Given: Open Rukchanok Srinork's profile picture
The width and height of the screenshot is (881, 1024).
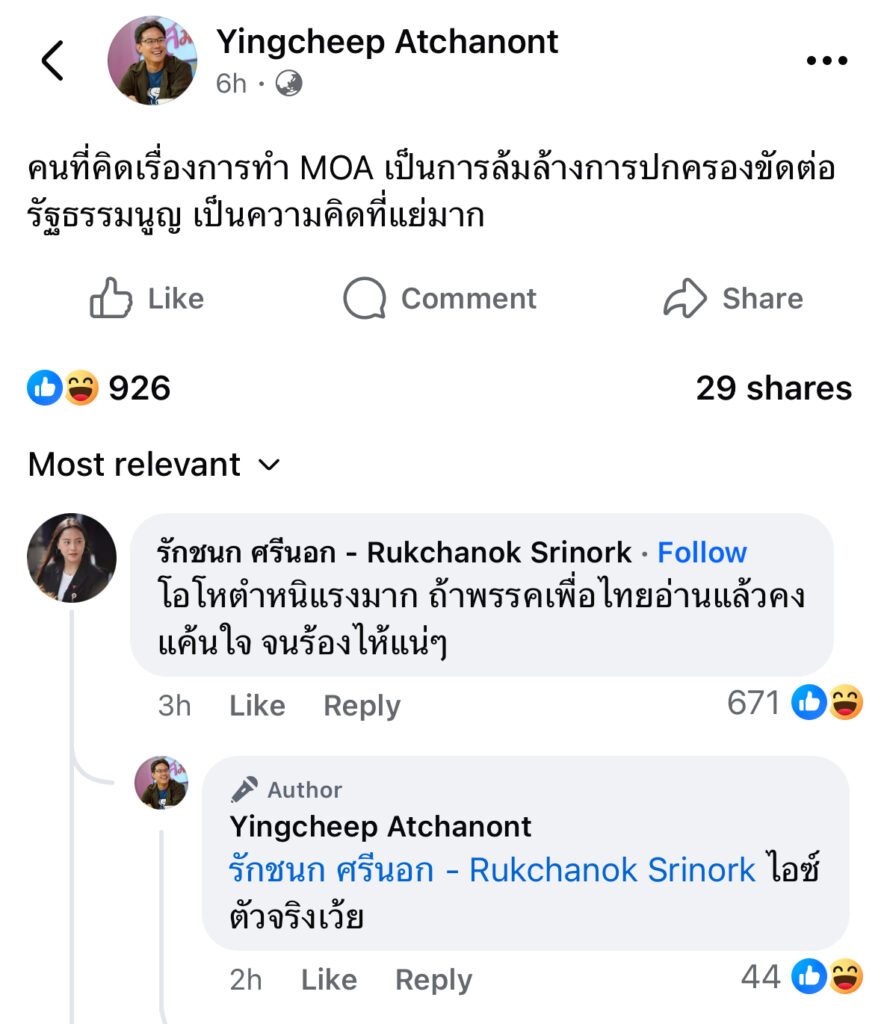Looking at the screenshot, I should [x=71, y=558].
